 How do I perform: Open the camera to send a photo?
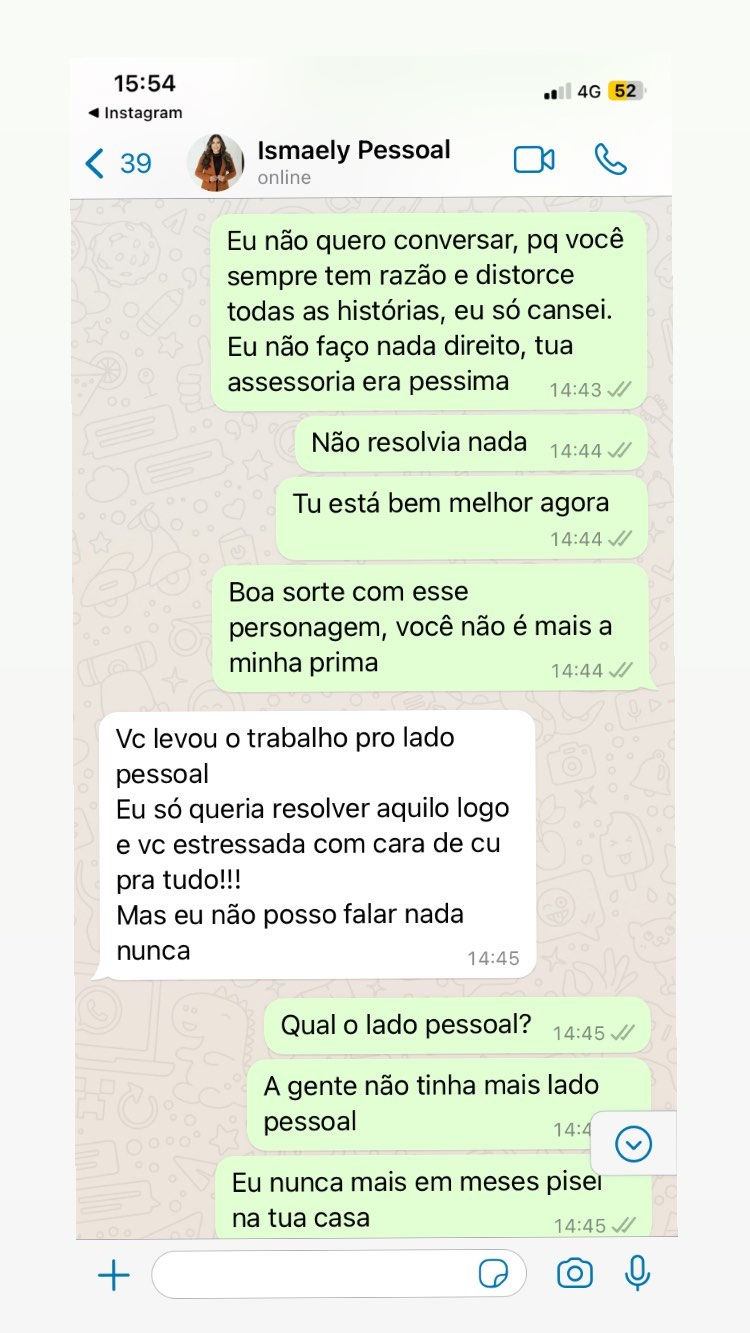point(574,1274)
